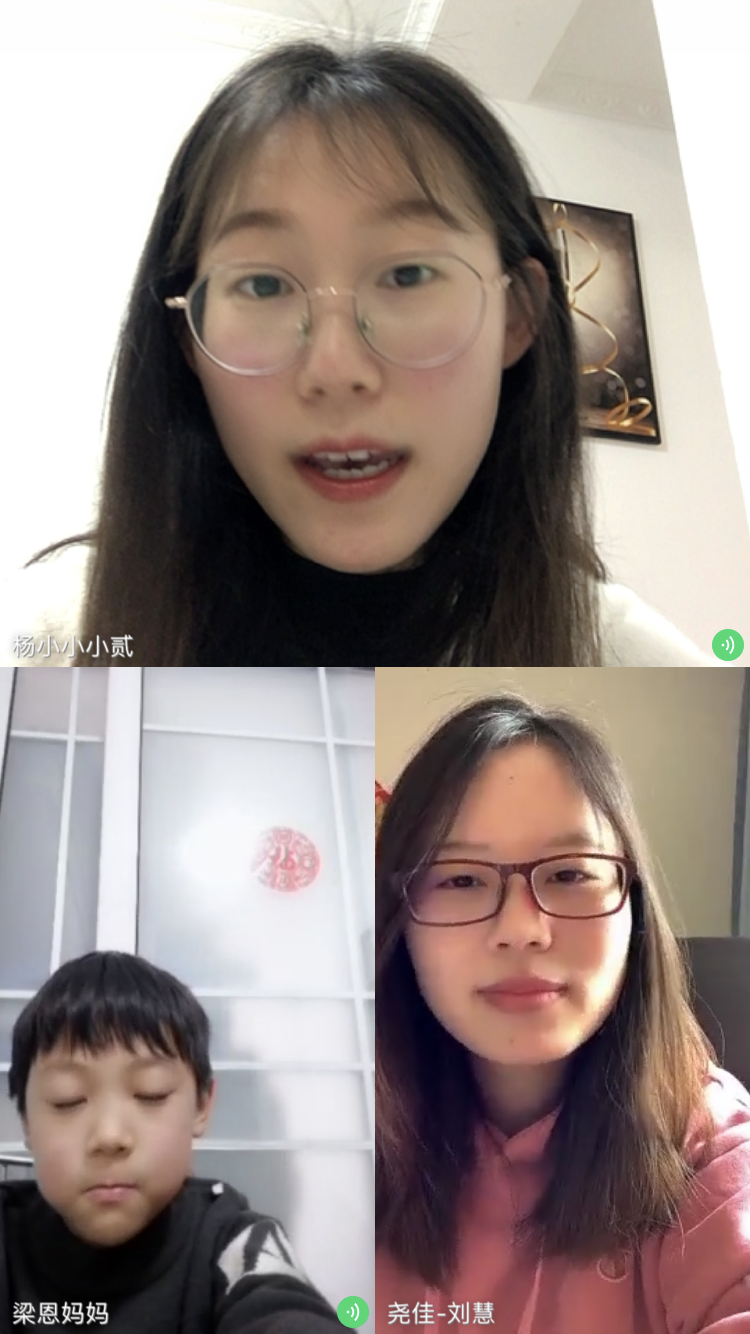Enlarge 杨小小小贰's video tile
The height and width of the screenshot is (1334, 750).
[x=375, y=332]
